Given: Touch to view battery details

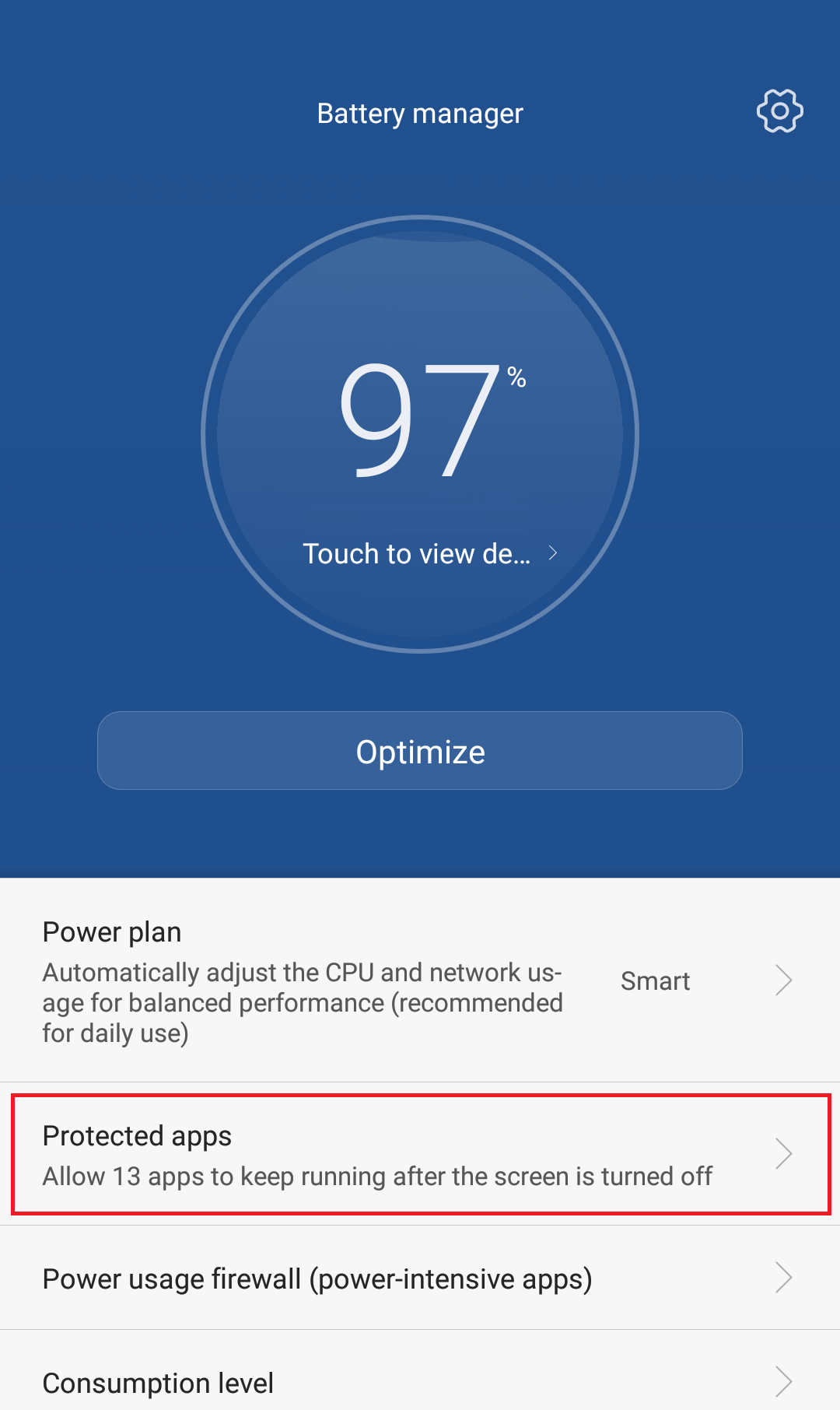Looking at the screenshot, I should pos(430,553).
